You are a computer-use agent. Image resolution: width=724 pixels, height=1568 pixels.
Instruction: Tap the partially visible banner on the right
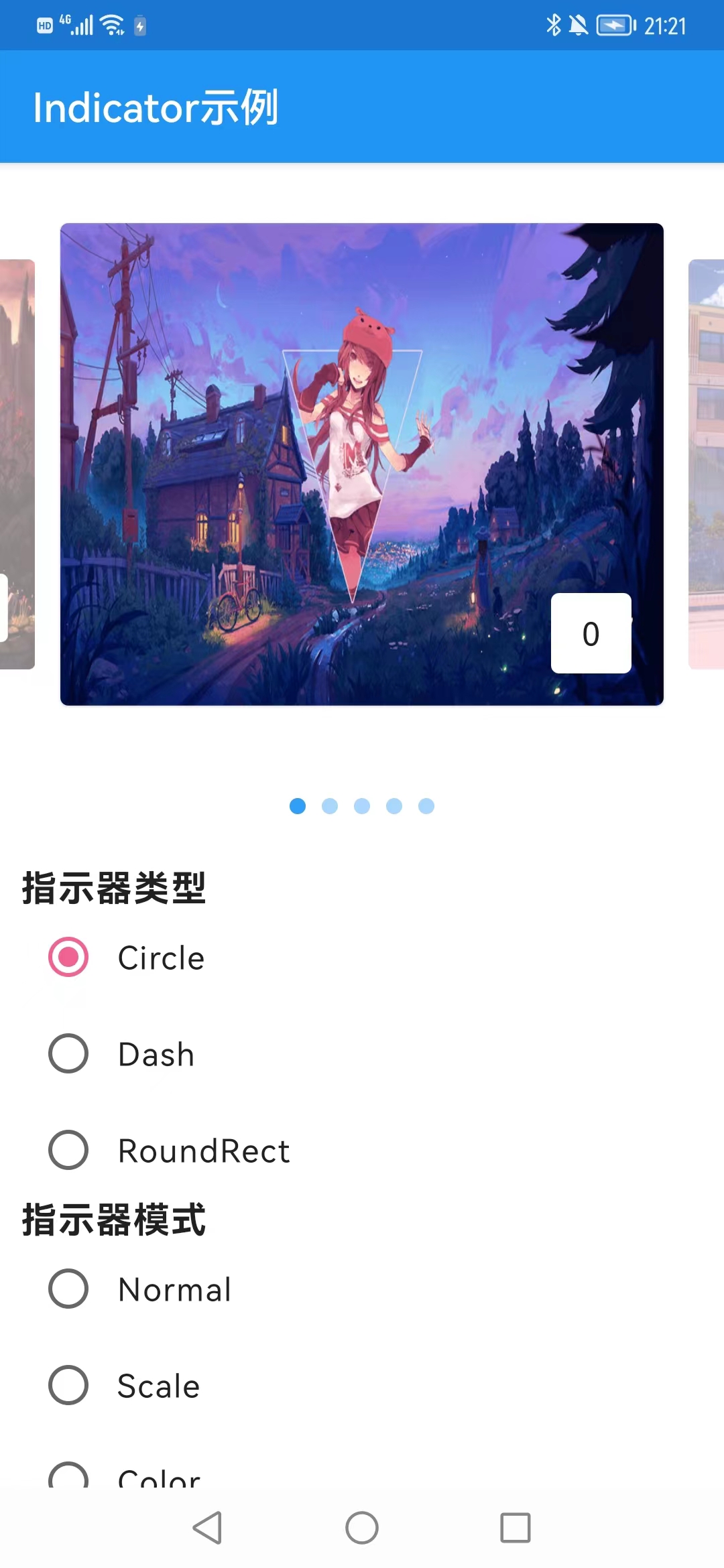tap(707, 464)
